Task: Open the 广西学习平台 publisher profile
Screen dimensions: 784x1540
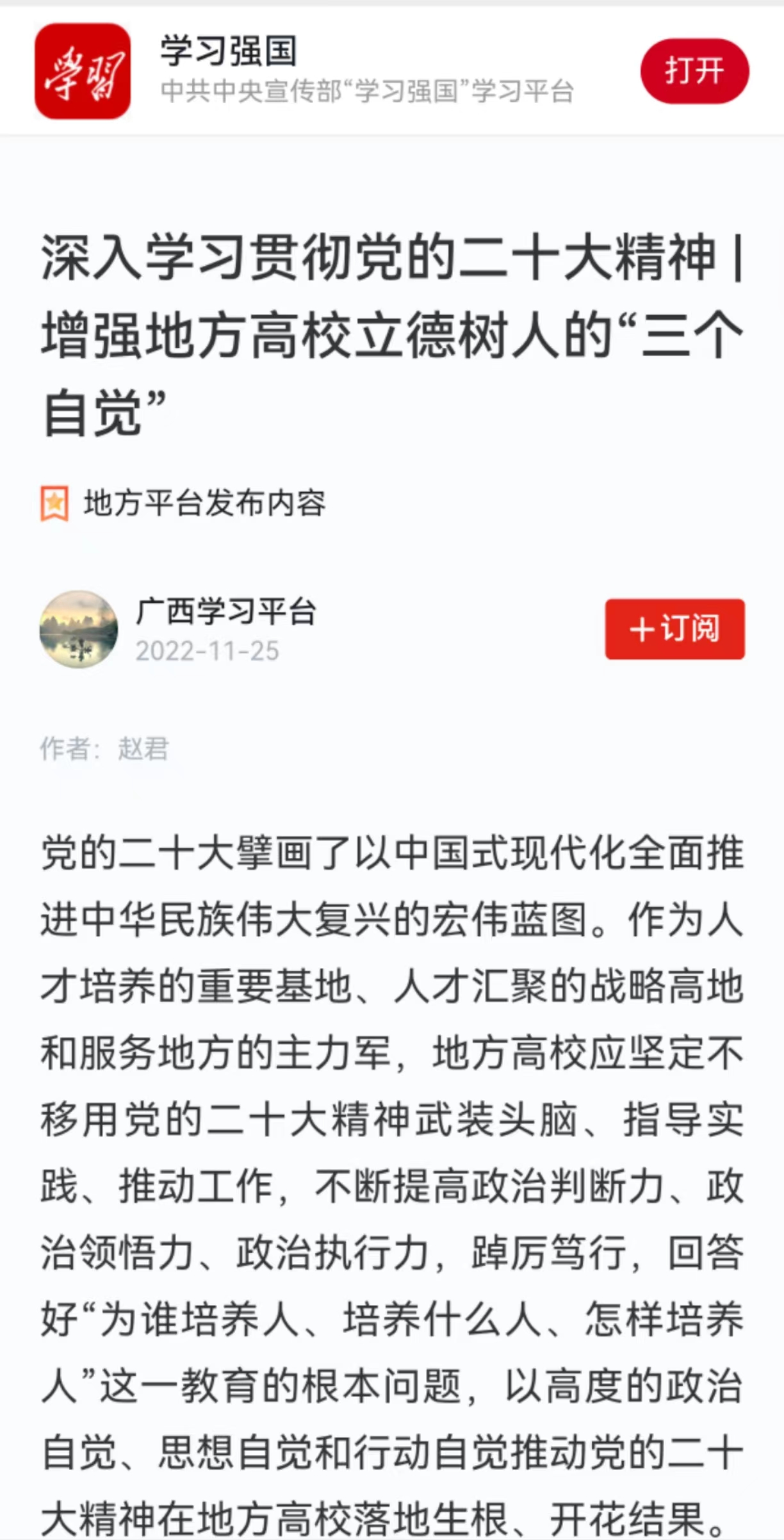Action: [x=225, y=612]
